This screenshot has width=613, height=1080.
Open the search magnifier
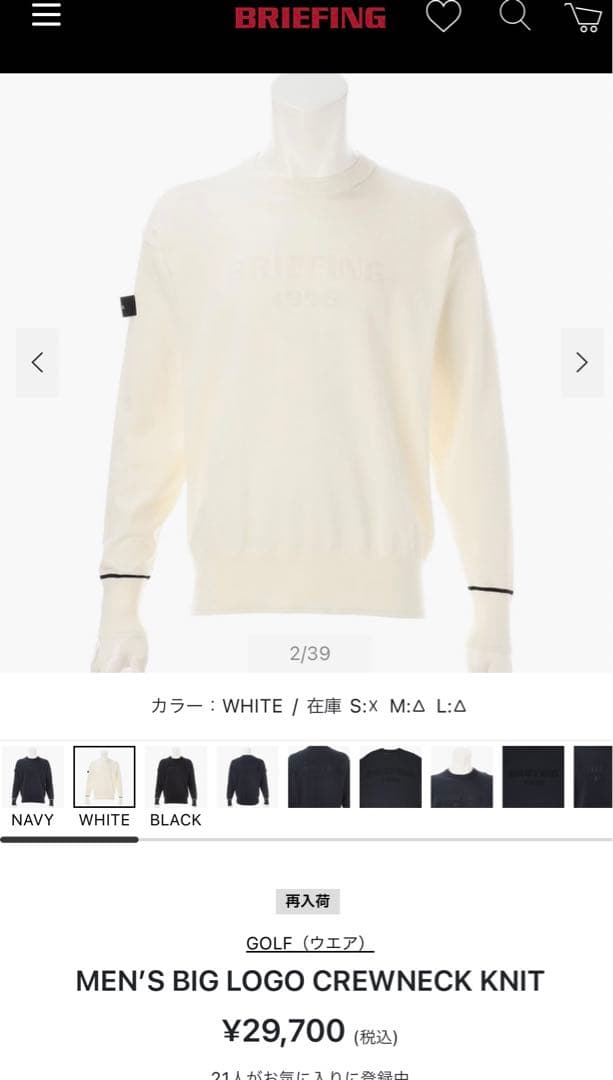[514, 16]
